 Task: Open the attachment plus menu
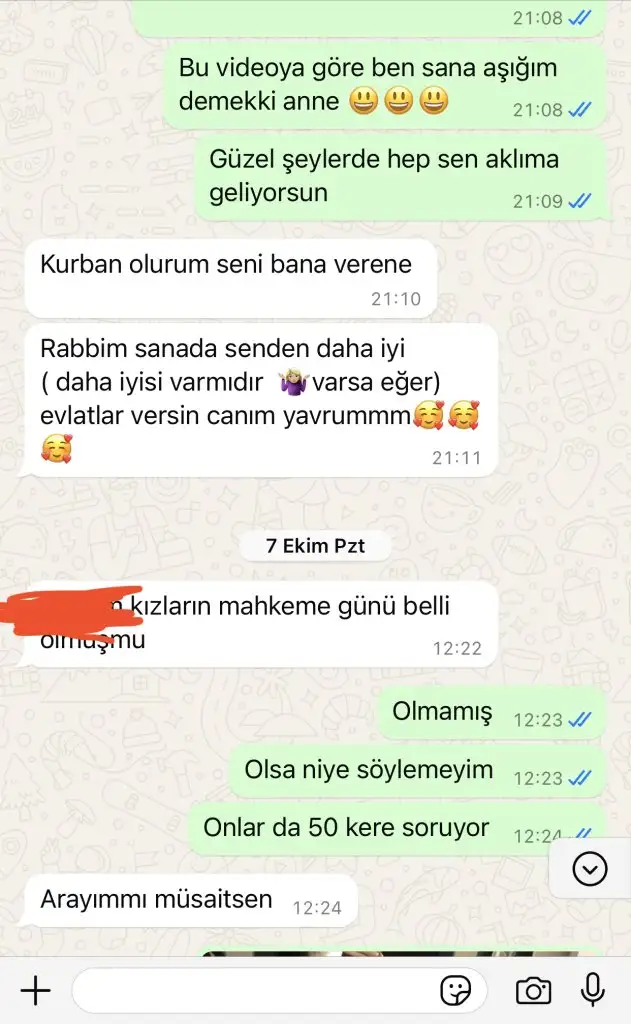point(35,991)
